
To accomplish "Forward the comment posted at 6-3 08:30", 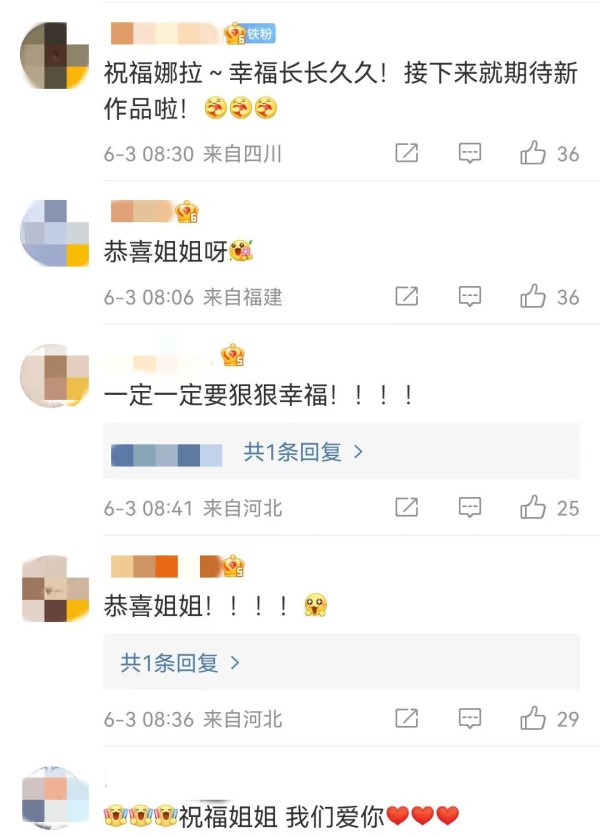I will pyautogui.click(x=406, y=154).
